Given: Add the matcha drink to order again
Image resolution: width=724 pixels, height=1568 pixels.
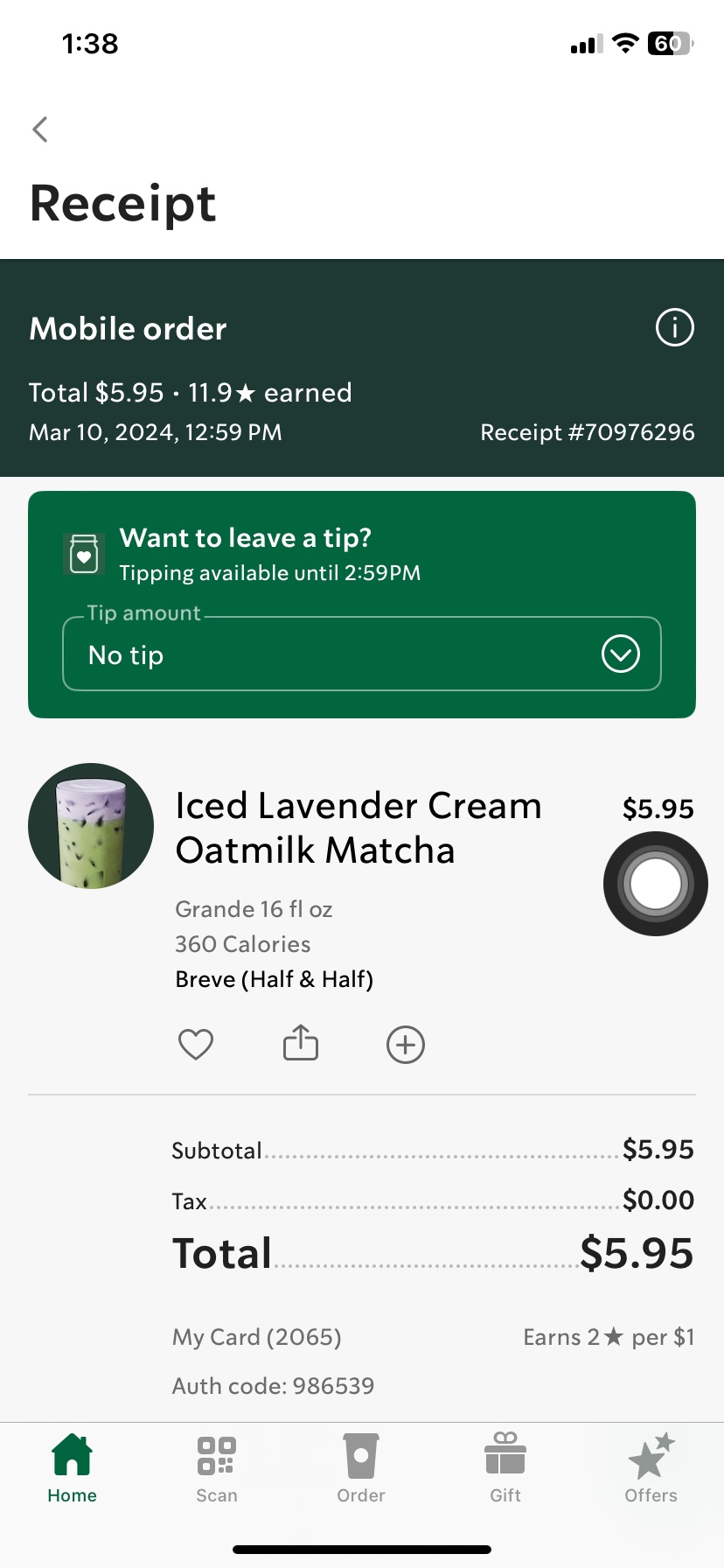Looking at the screenshot, I should pyautogui.click(x=406, y=1045).
